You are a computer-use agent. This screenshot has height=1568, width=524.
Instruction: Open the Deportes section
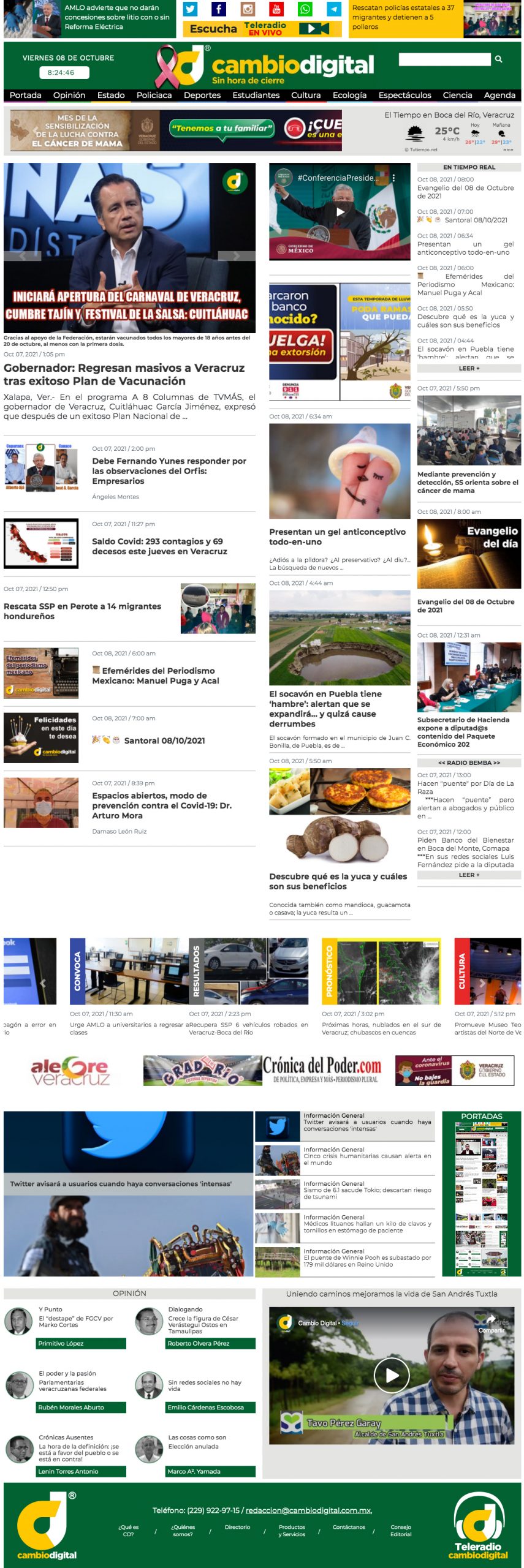pyautogui.click(x=202, y=96)
